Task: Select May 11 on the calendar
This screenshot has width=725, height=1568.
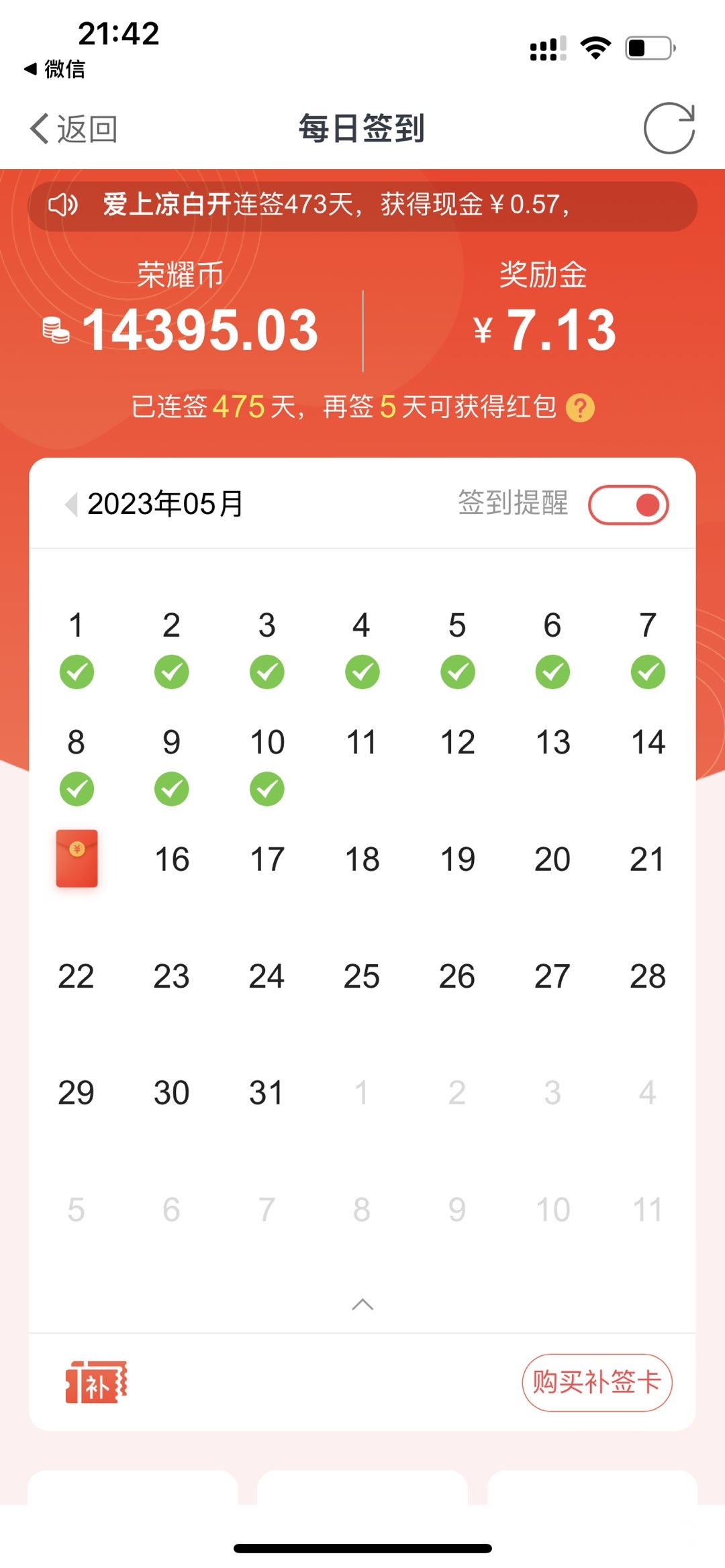Action: [x=361, y=743]
